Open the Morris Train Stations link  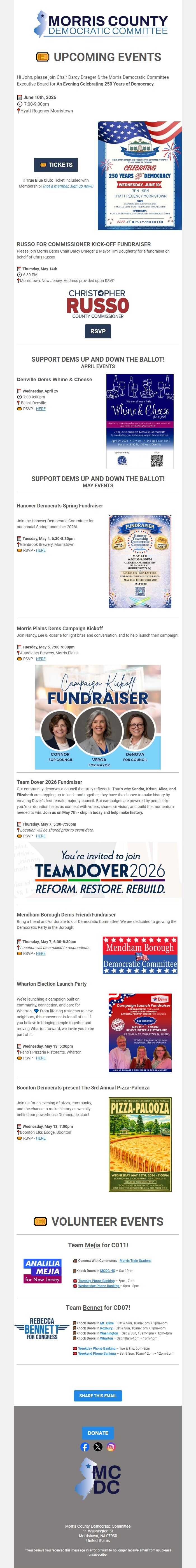(135, 1261)
